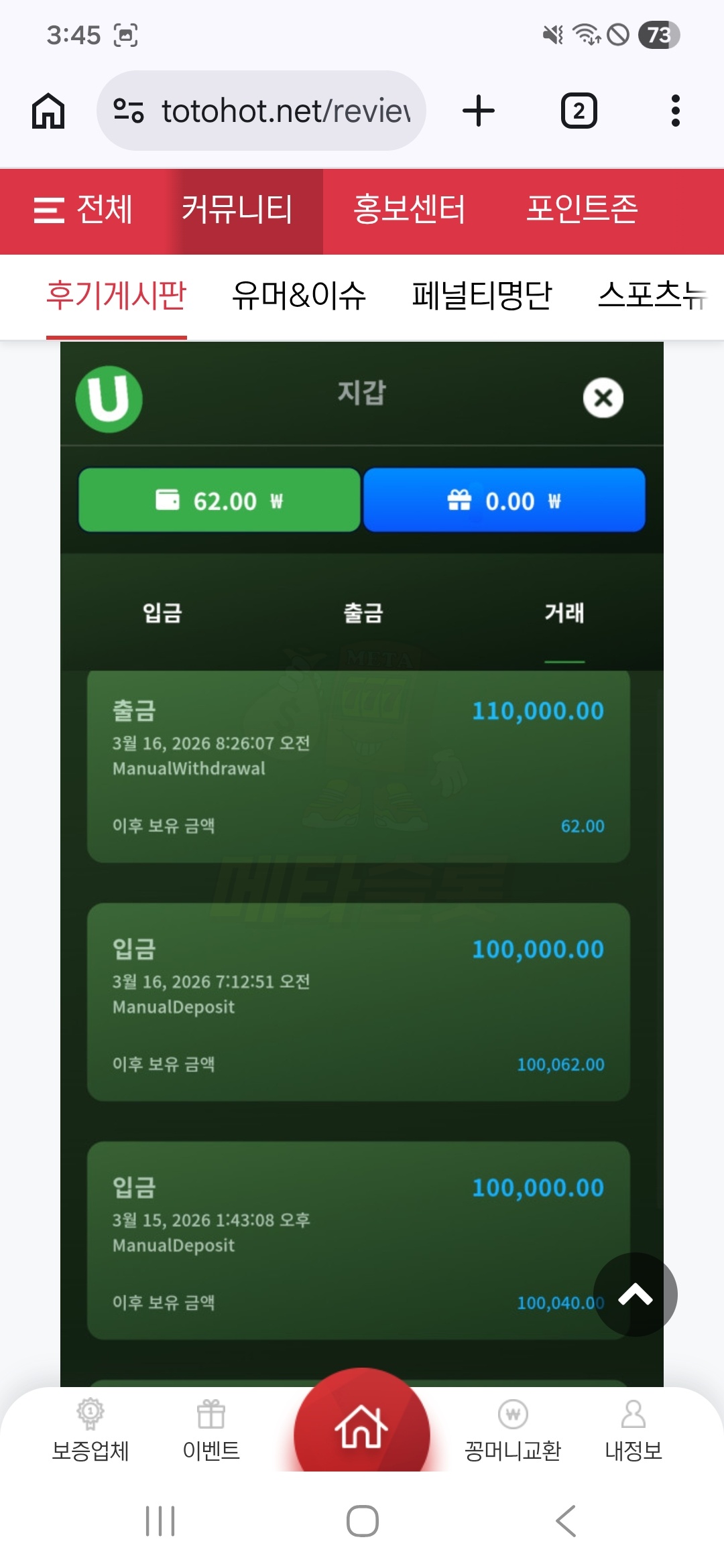Open 보증업체 in the bottom bar
Screen dimensions: 724x1568
point(90,1431)
